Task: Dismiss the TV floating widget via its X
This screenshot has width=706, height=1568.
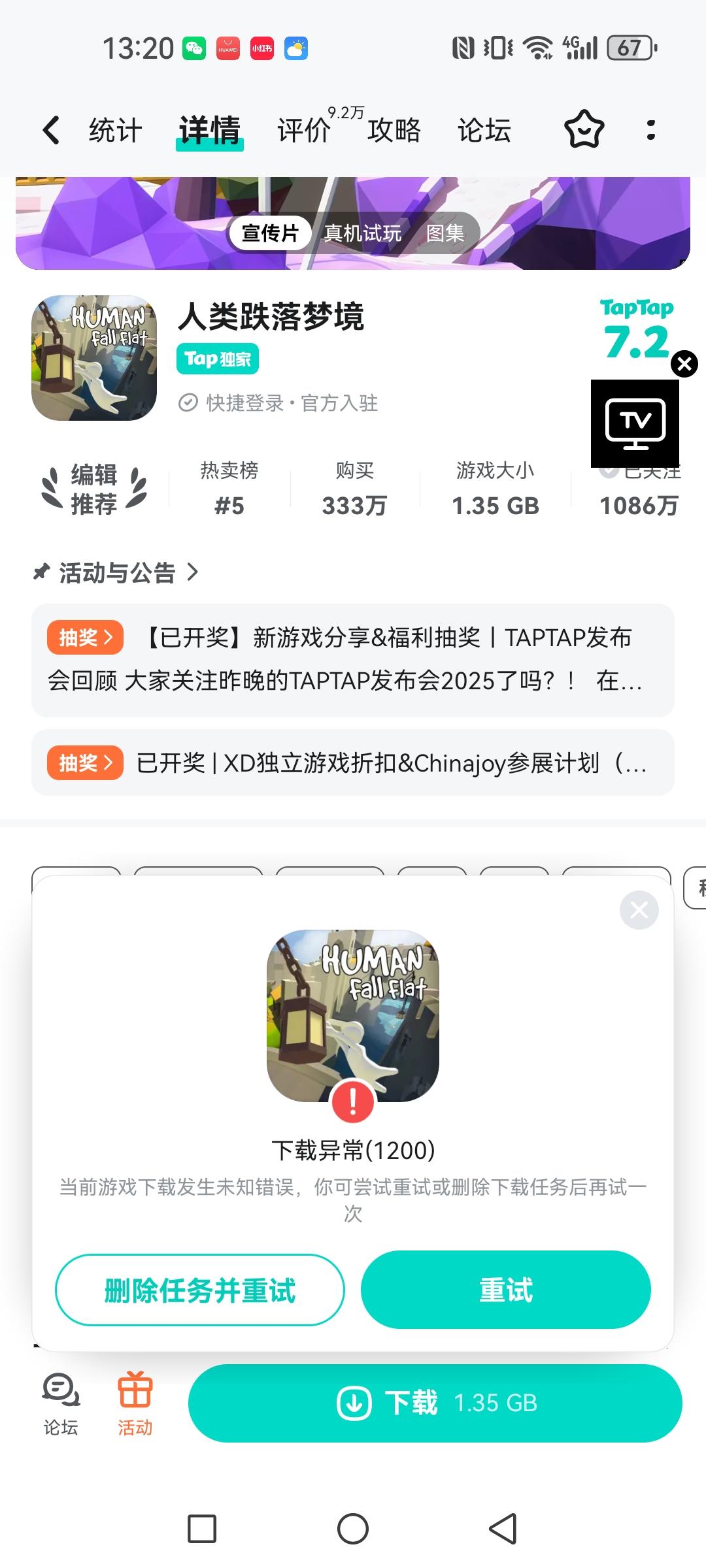Action: (x=684, y=364)
